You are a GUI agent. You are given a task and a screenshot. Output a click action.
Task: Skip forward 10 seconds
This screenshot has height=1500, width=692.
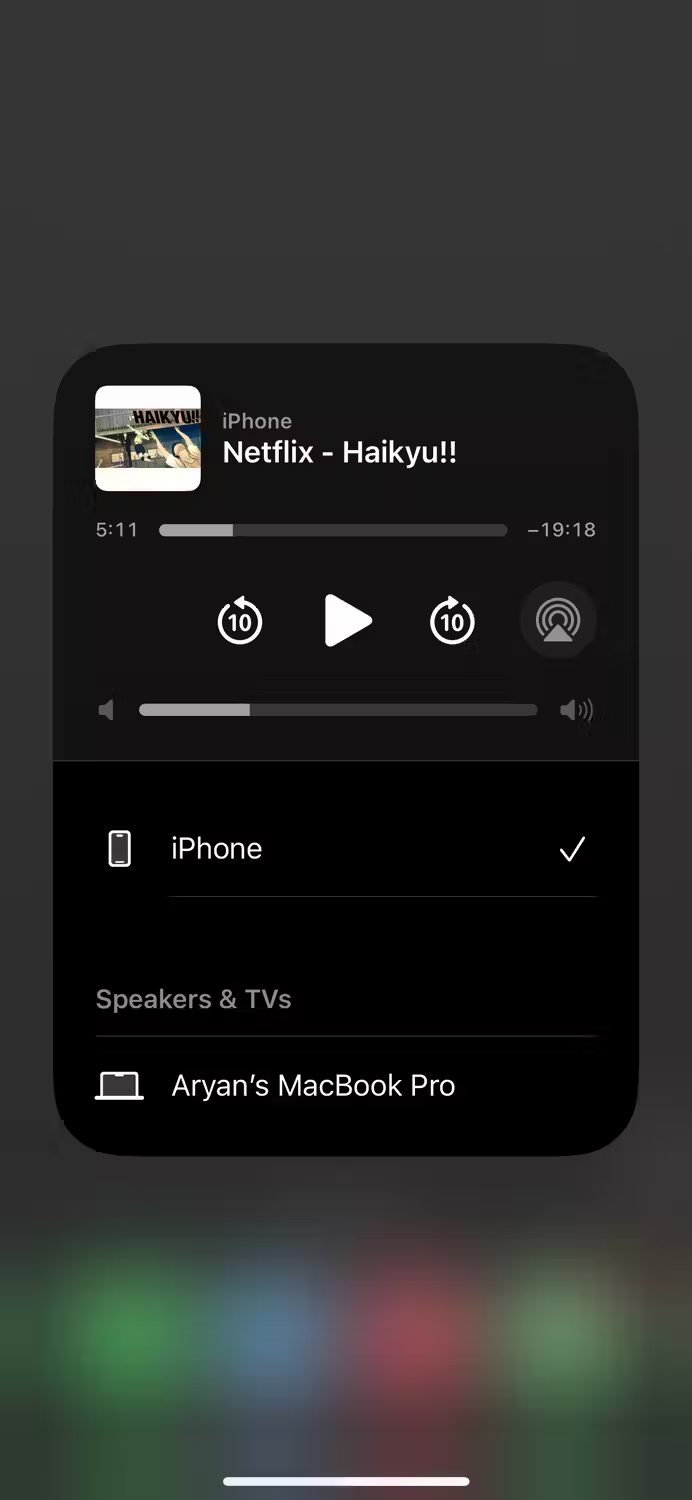pyautogui.click(x=452, y=621)
